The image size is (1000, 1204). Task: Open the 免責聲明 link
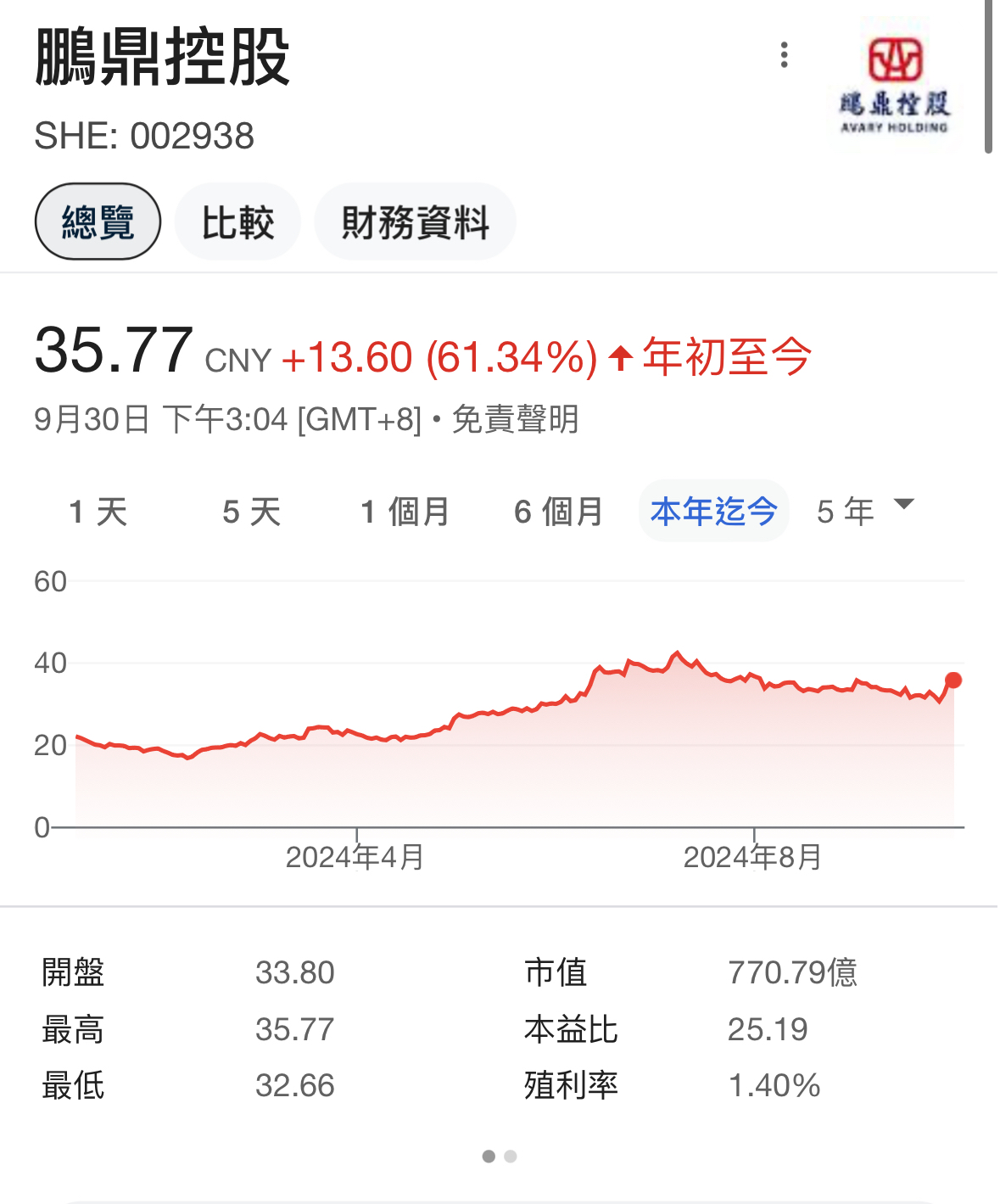[x=515, y=419]
